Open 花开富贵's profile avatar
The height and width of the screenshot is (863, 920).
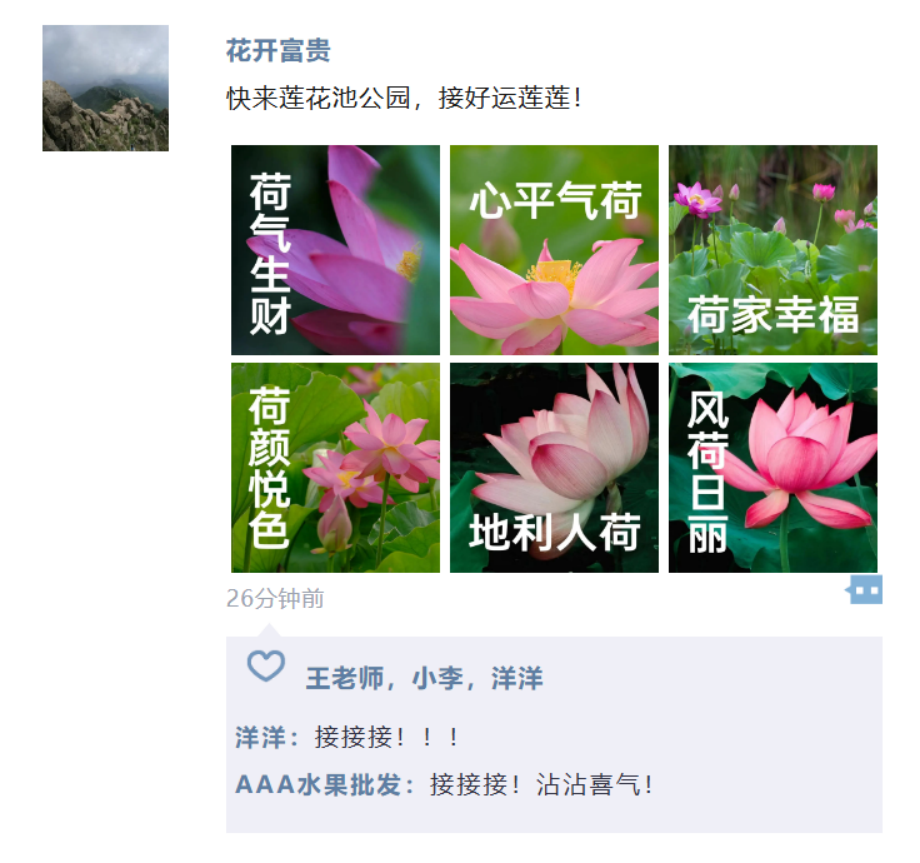pos(105,88)
